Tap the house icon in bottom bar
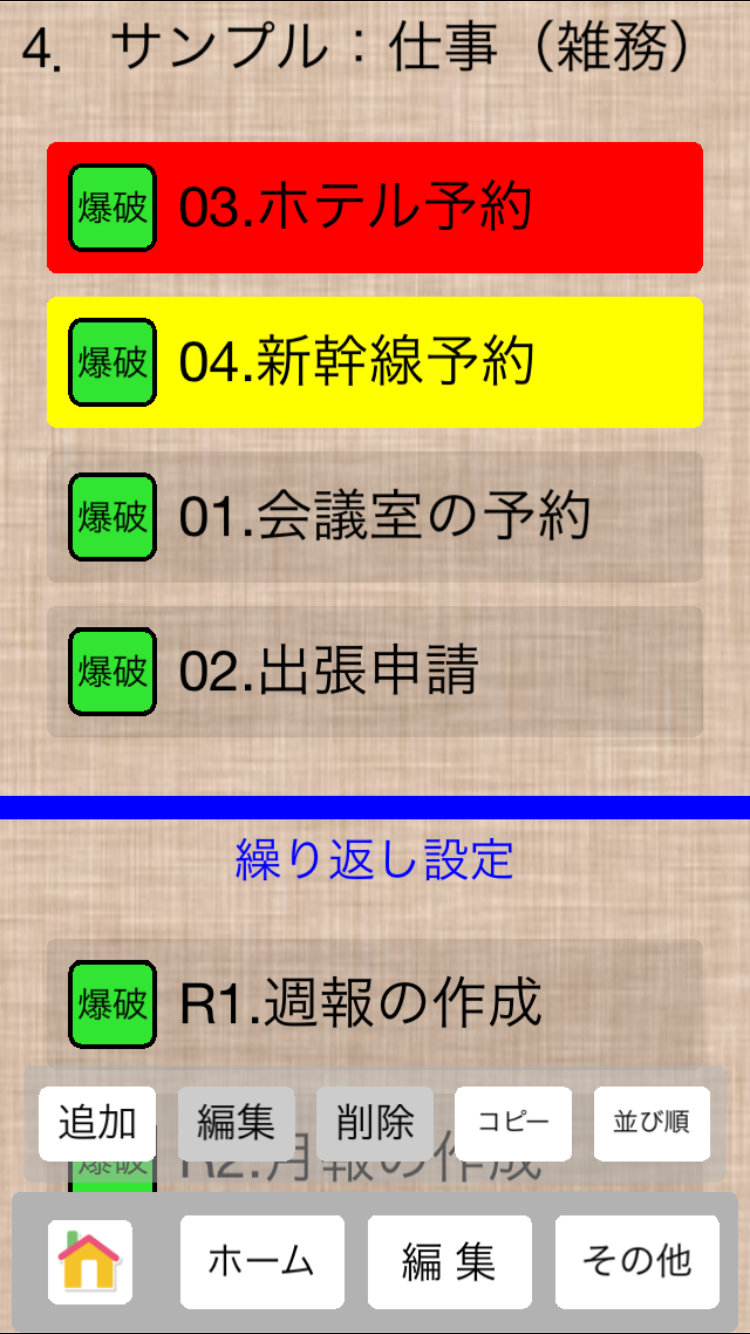750x1334 pixels. click(90, 1262)
